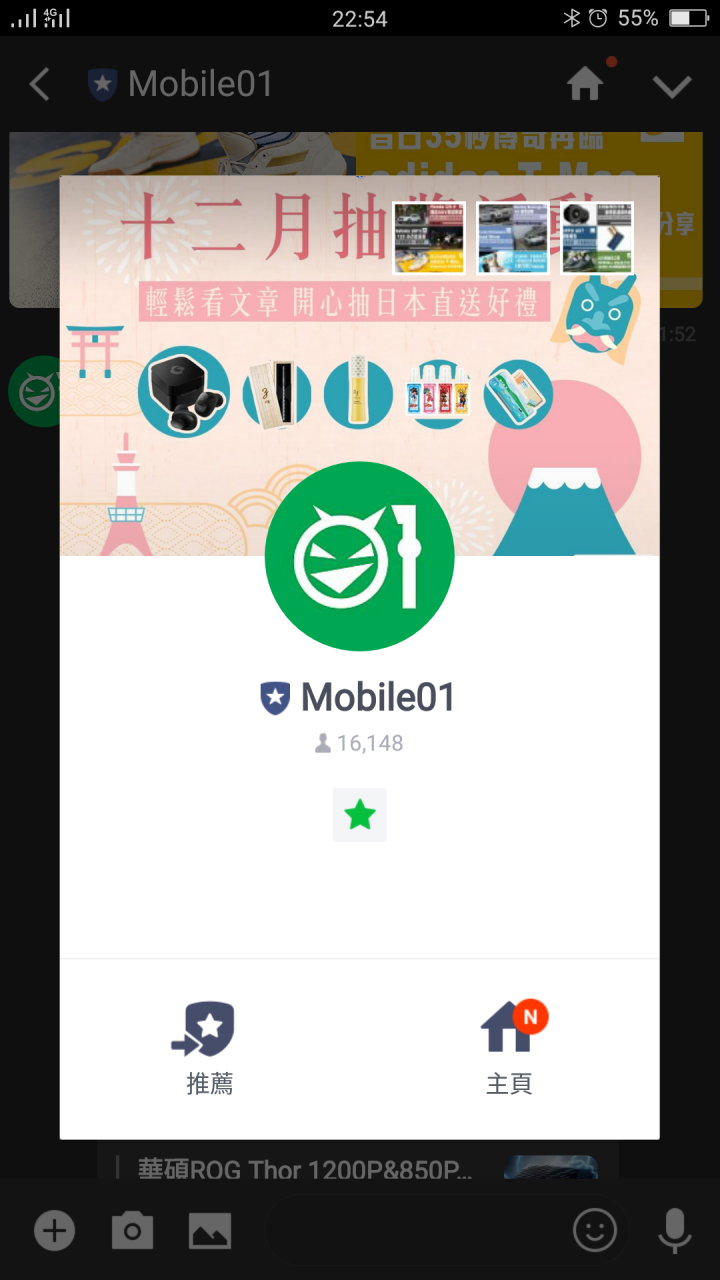
Task: Open the Mobile01 profile picture
Action: (359, 556)
